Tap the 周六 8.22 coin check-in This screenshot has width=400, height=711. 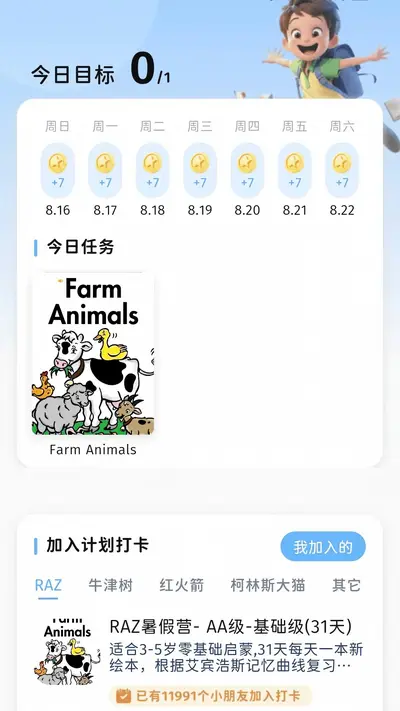pyautogui.click(x=342, y=170)
